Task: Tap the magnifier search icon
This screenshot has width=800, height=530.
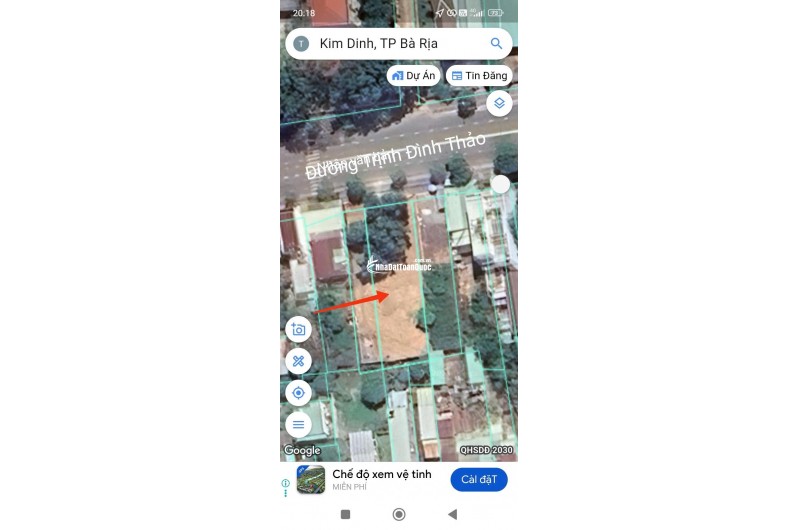Action: coord(496,44)
